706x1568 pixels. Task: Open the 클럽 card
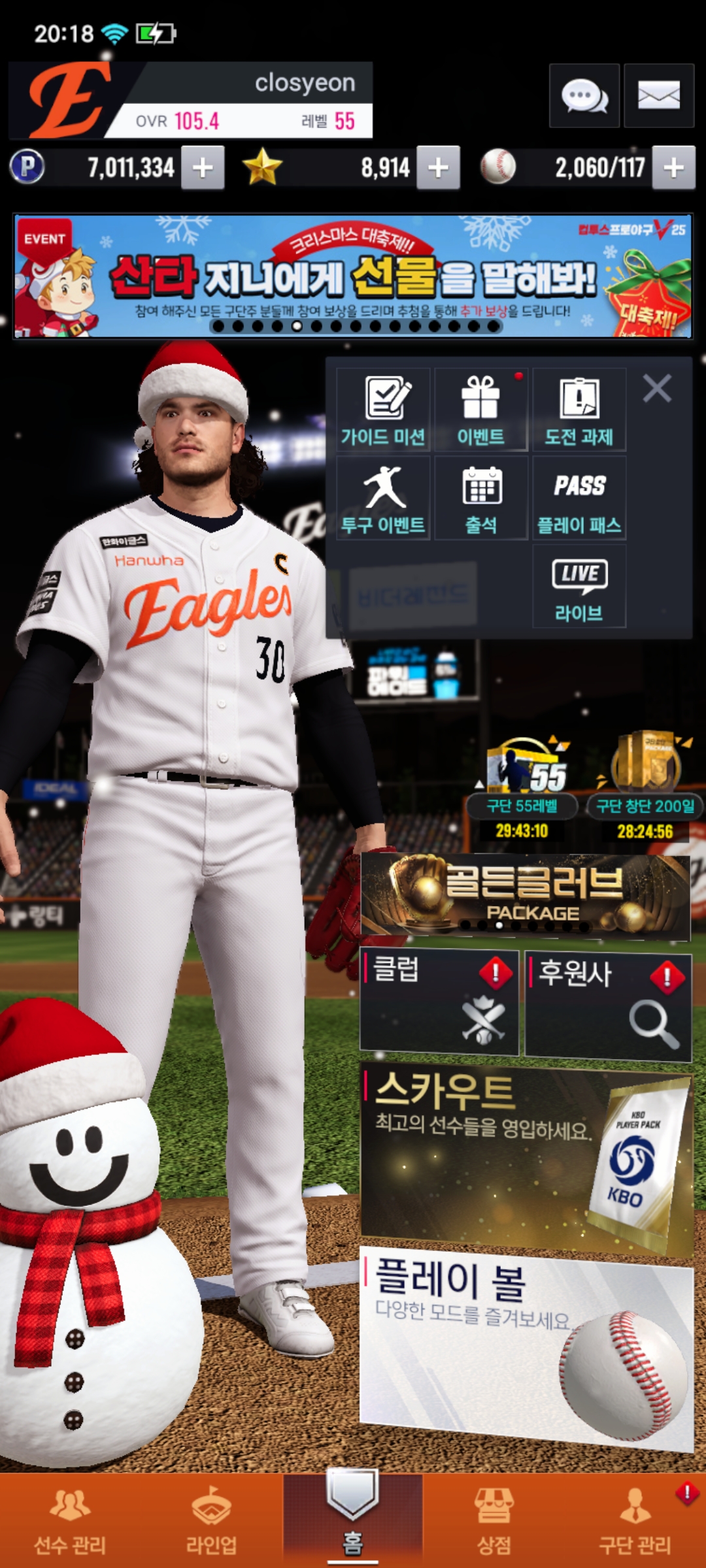(439, 1001)
